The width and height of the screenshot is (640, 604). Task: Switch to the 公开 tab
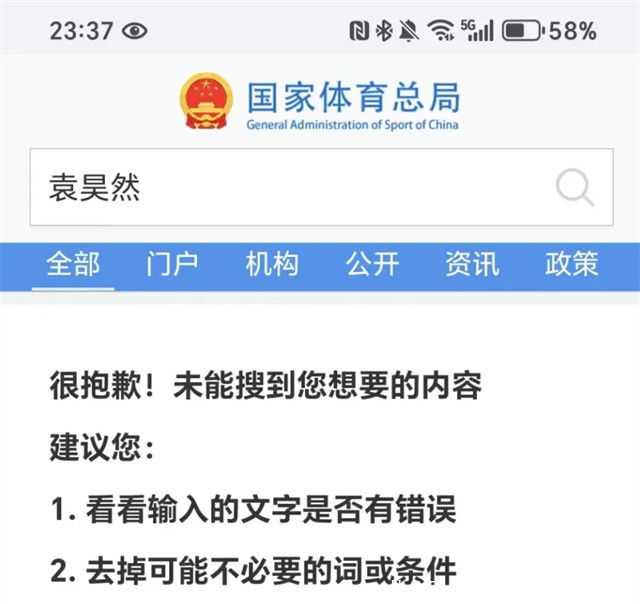pyautogui.click(x=372, y=265)
